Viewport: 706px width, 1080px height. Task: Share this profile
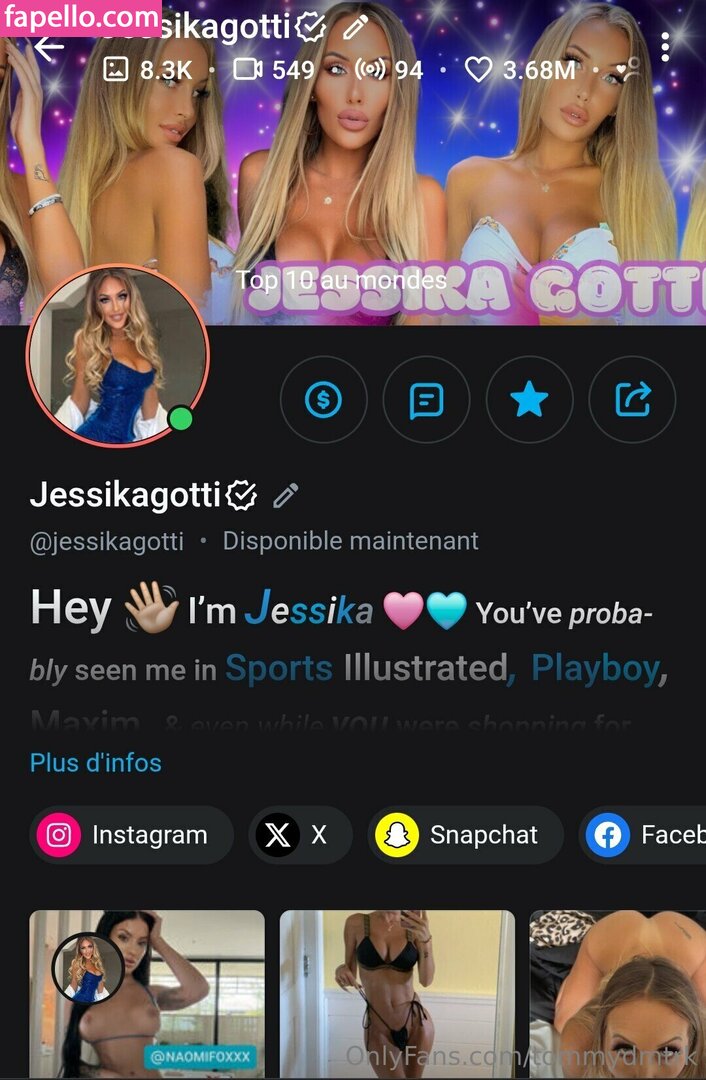coord(632,400)
